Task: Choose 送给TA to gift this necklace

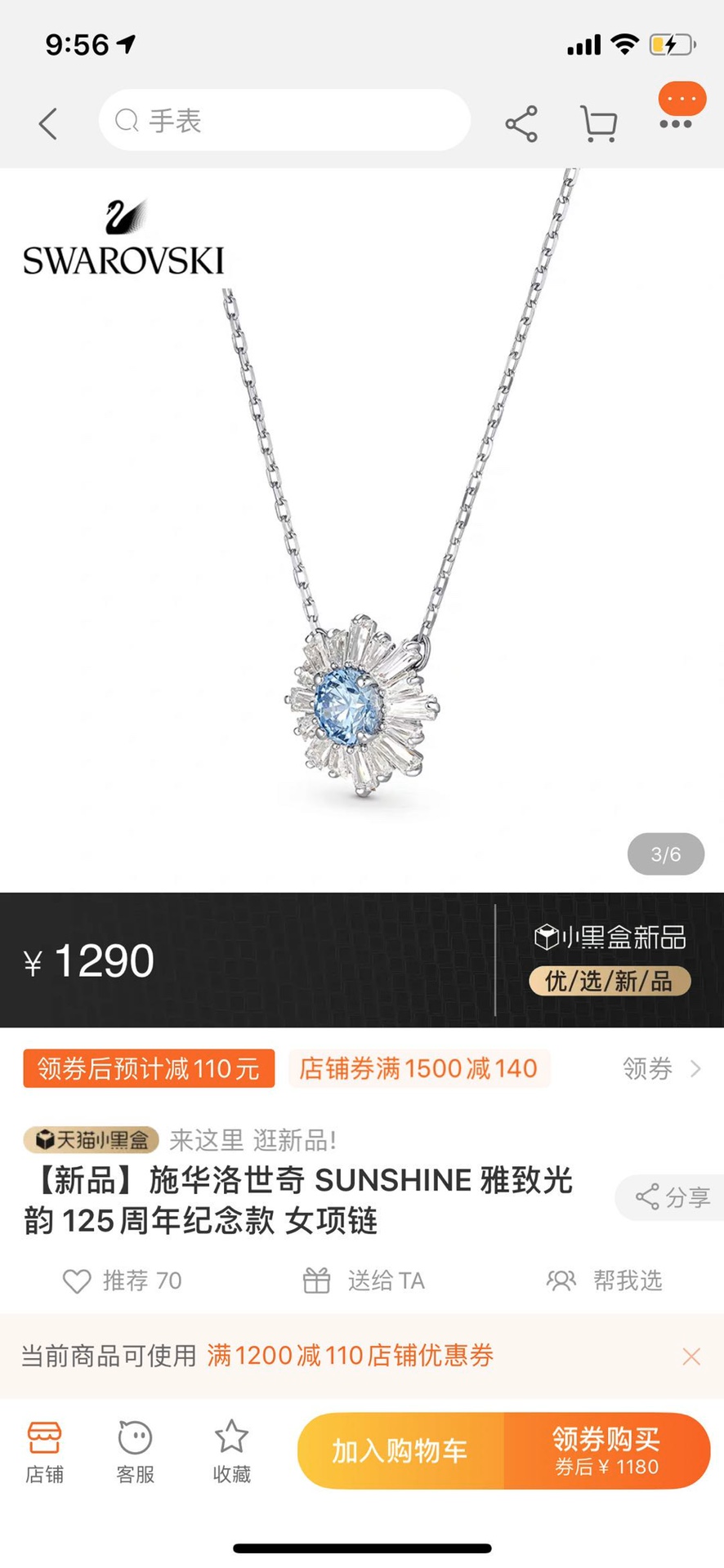Action: (x=364, y=1281)
